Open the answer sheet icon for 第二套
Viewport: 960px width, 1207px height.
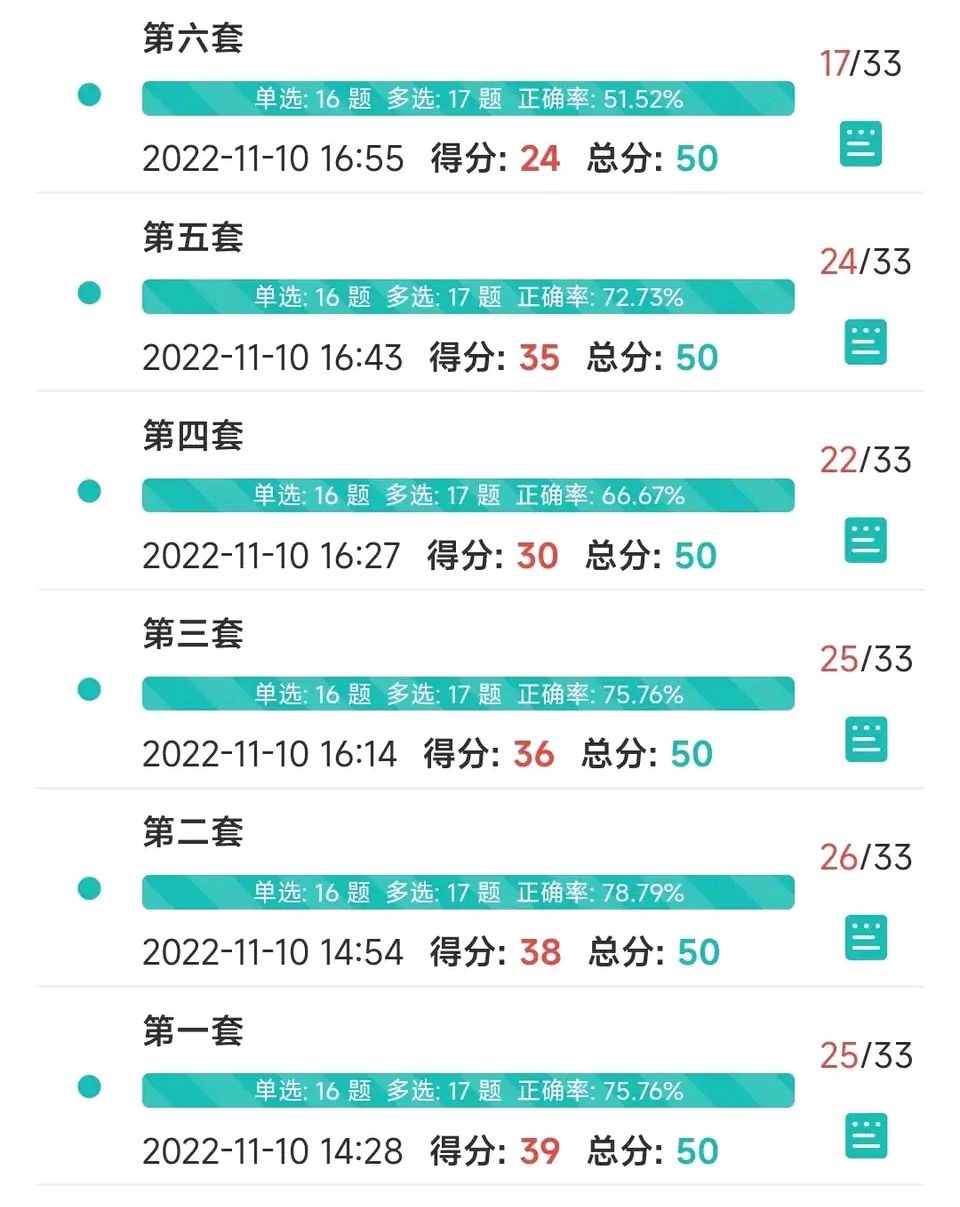coord(866,937)
